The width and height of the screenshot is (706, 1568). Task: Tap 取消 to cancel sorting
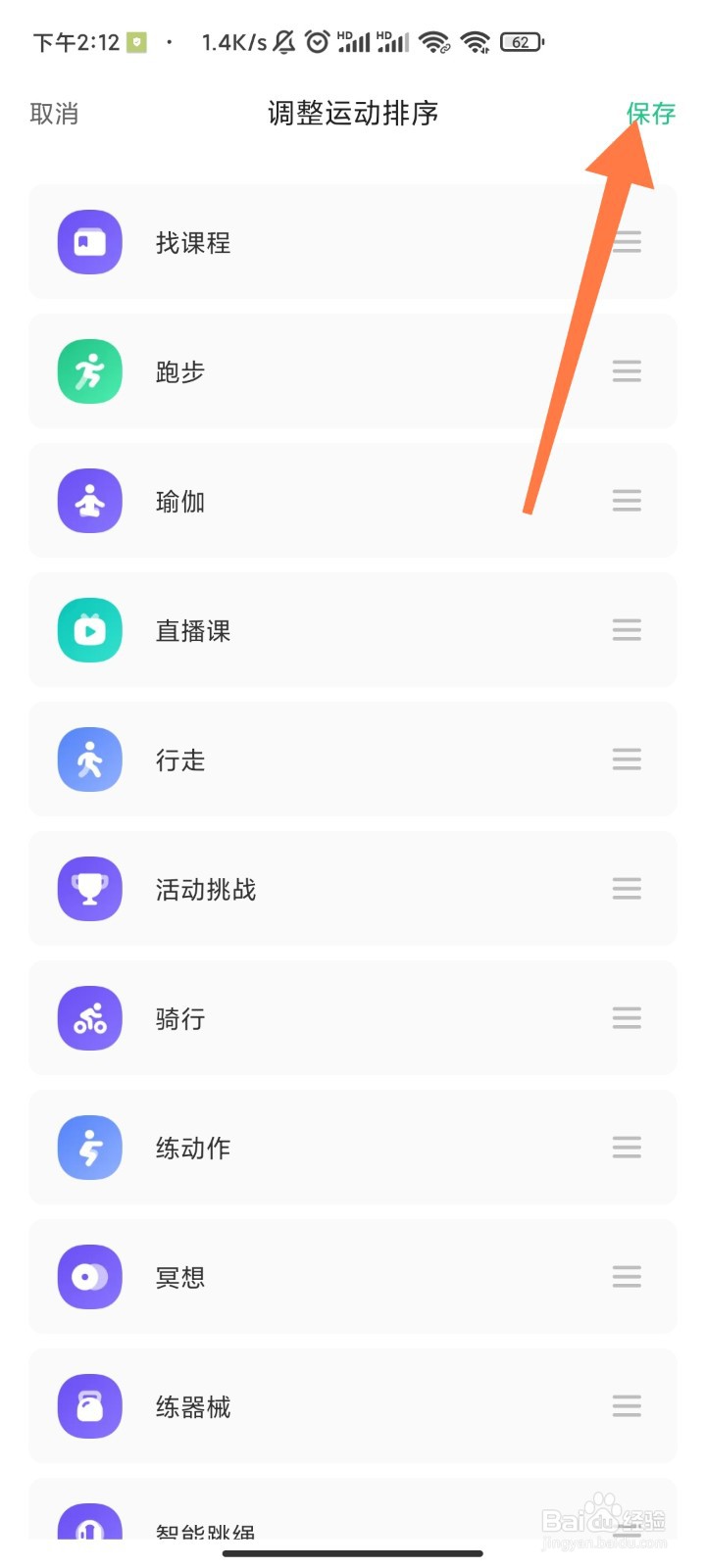coord(54,114)
